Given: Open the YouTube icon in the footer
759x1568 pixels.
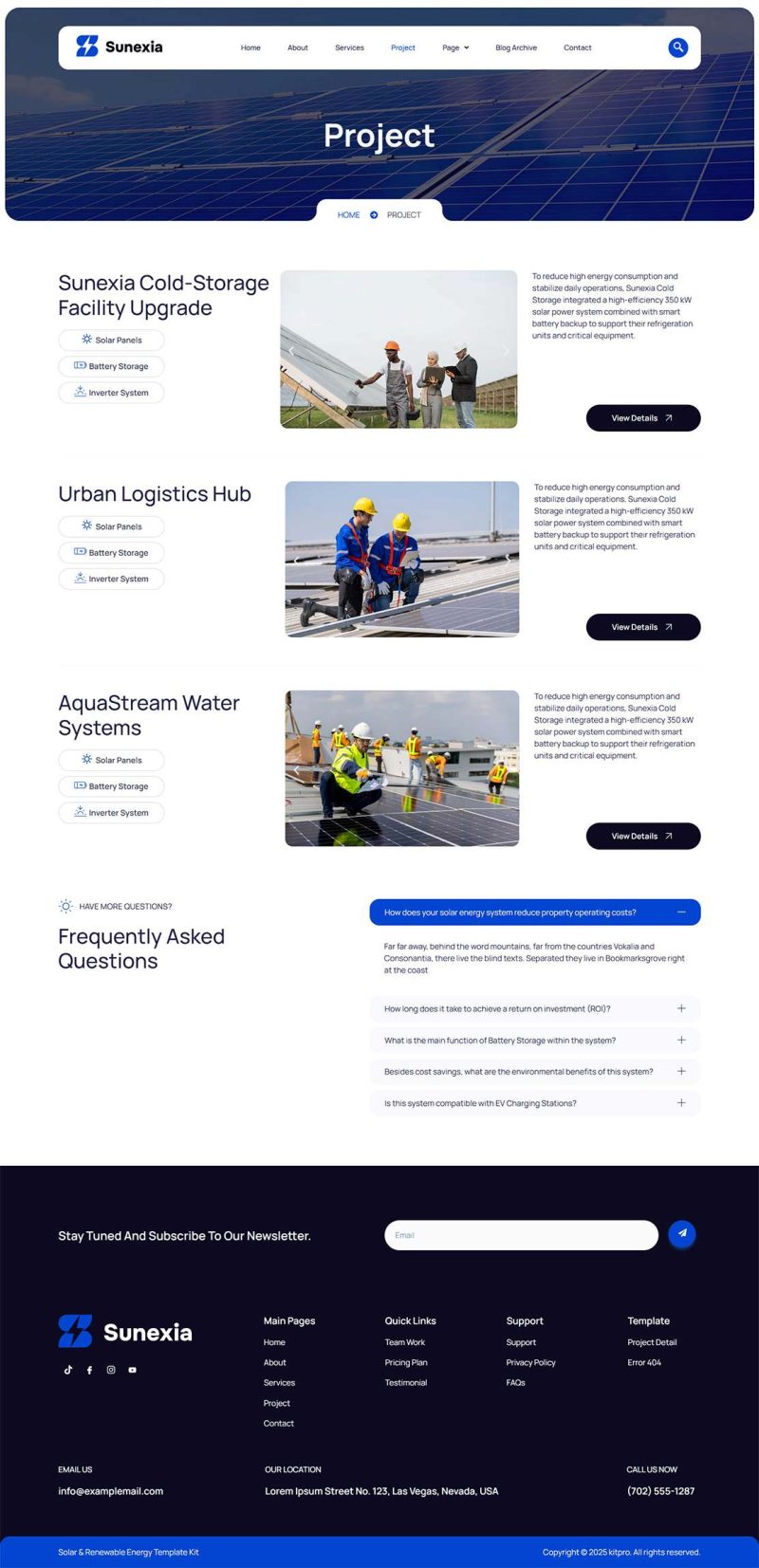Looking at the screenshot, I should (133, 1370).
